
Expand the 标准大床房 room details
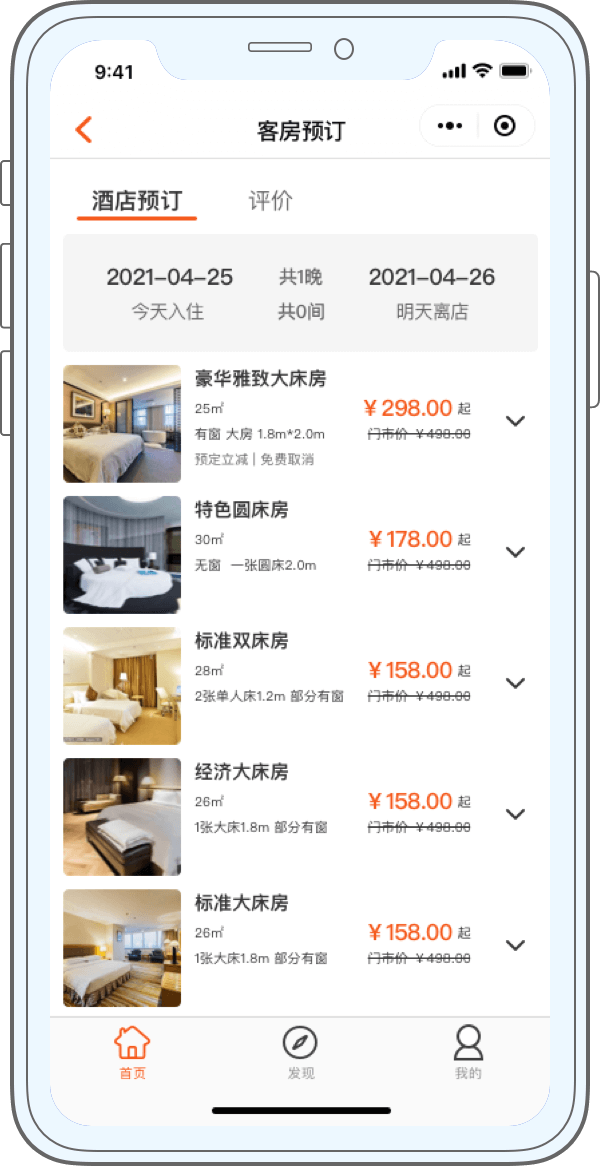515,945
